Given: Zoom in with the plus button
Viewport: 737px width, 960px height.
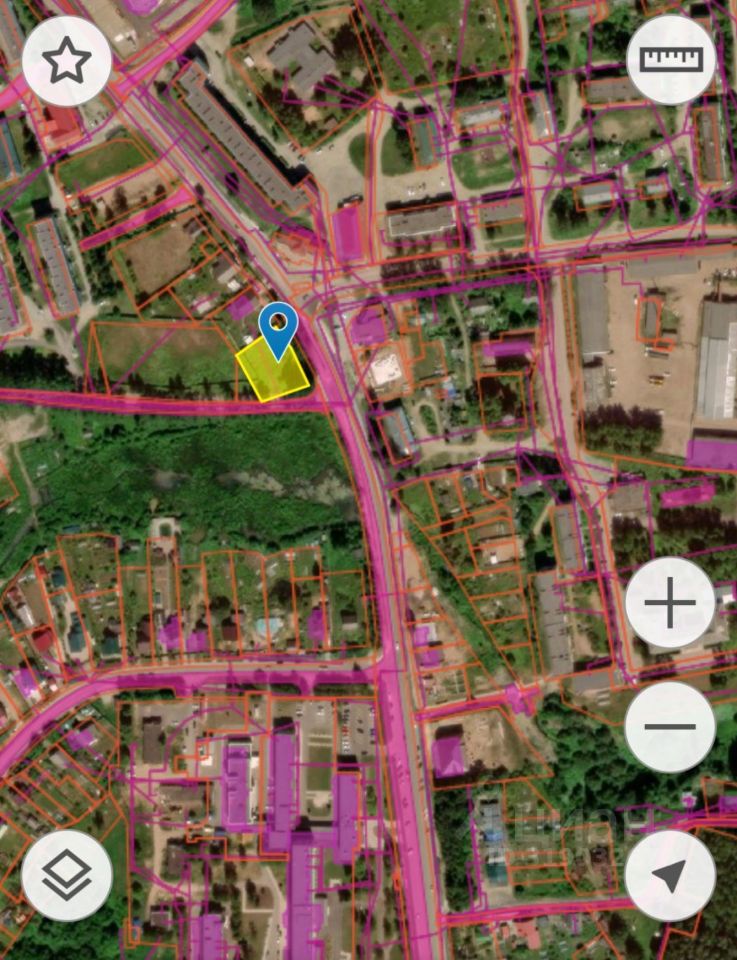Looking at the screenshot, I should [x=670, y=604].
